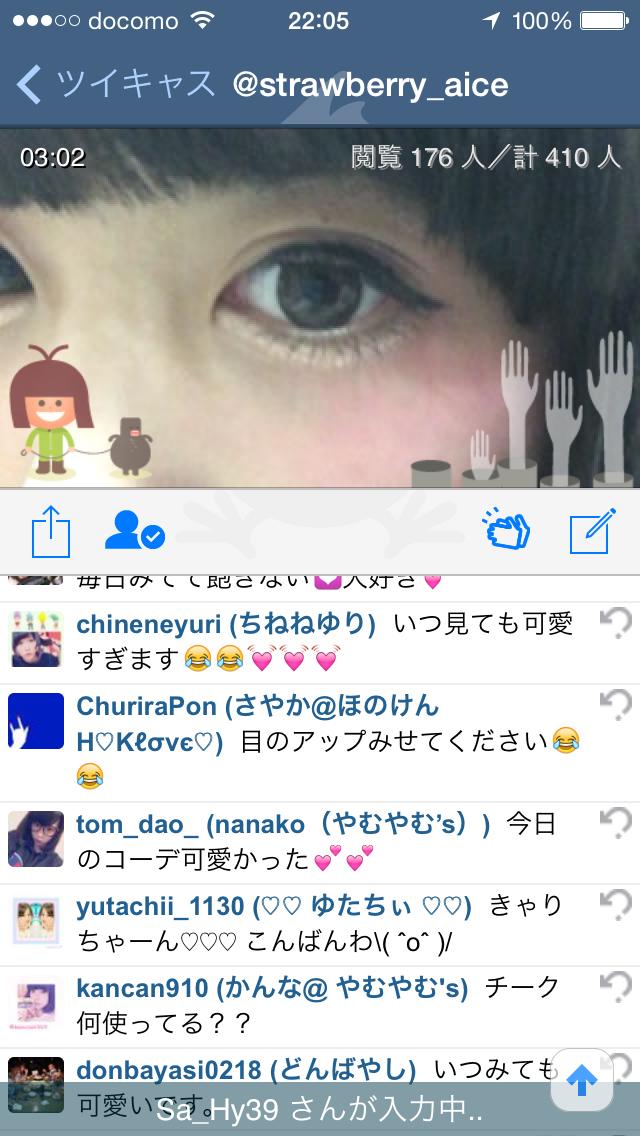Reply to ChuriraPon's comment

click(616, 705)
